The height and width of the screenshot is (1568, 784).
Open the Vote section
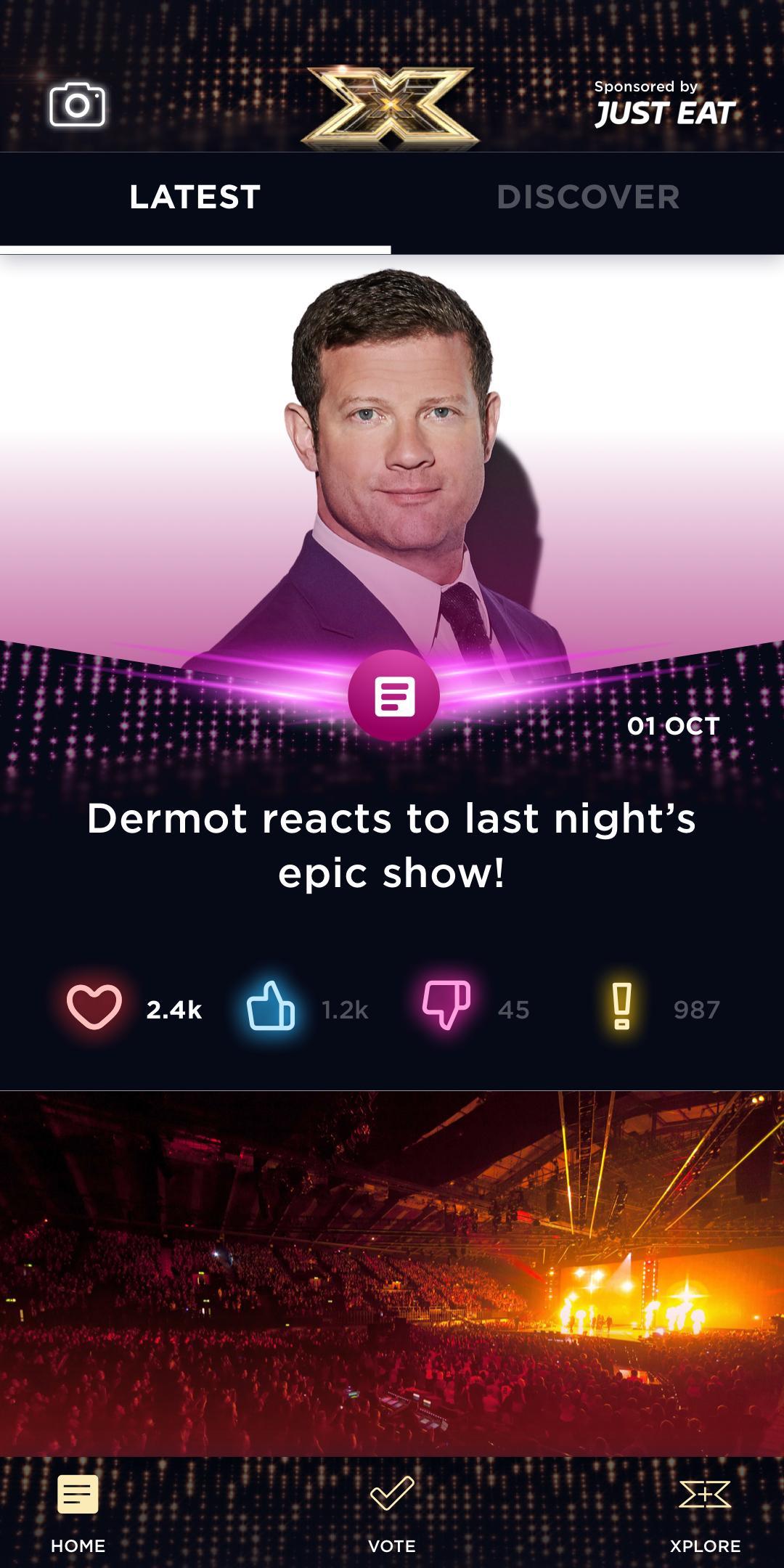coord(391,1517)
